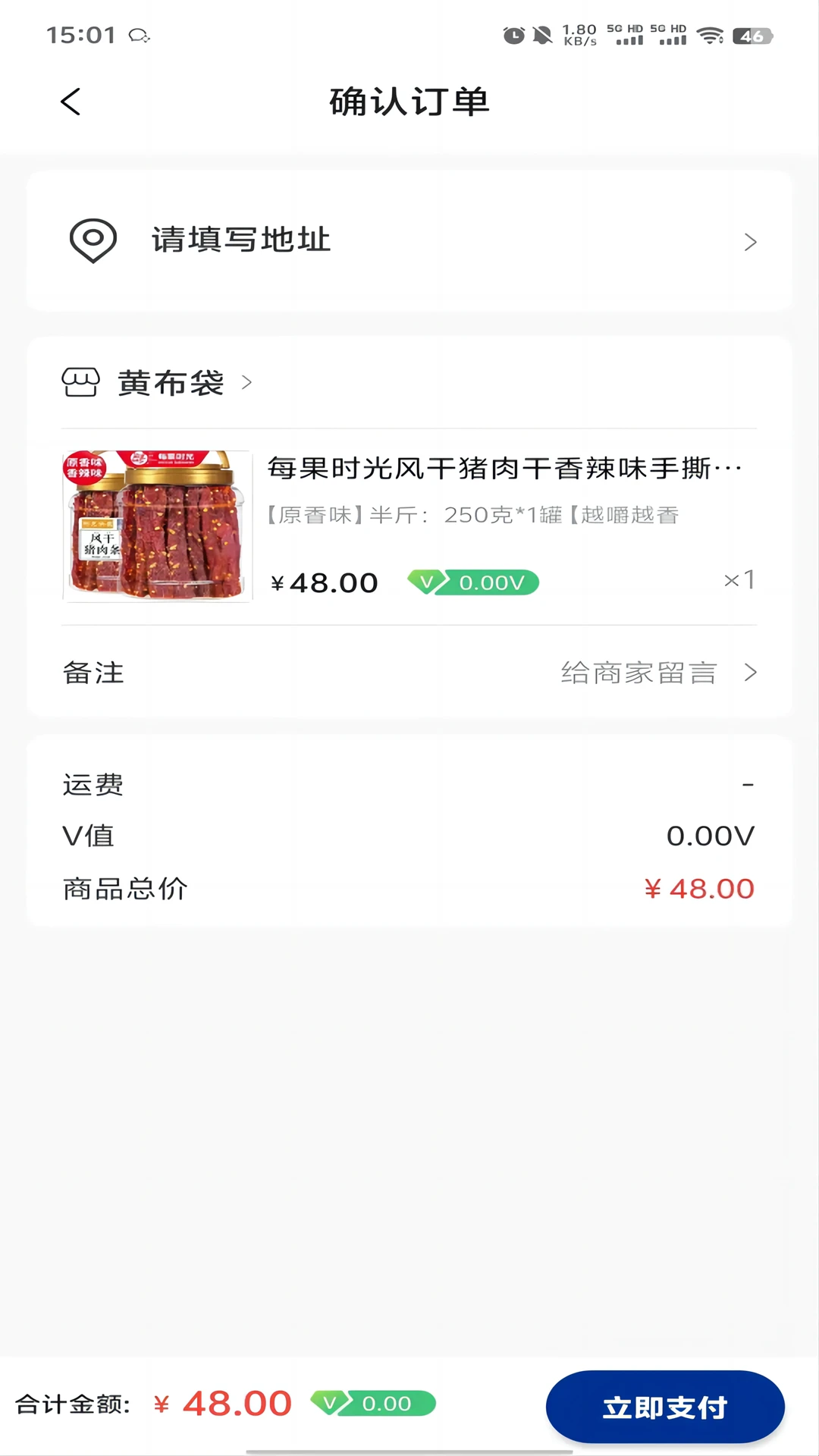Screen dimensions: 819x1456
Task: Select the 确认订单 title
Action: [x=408, y=102]
